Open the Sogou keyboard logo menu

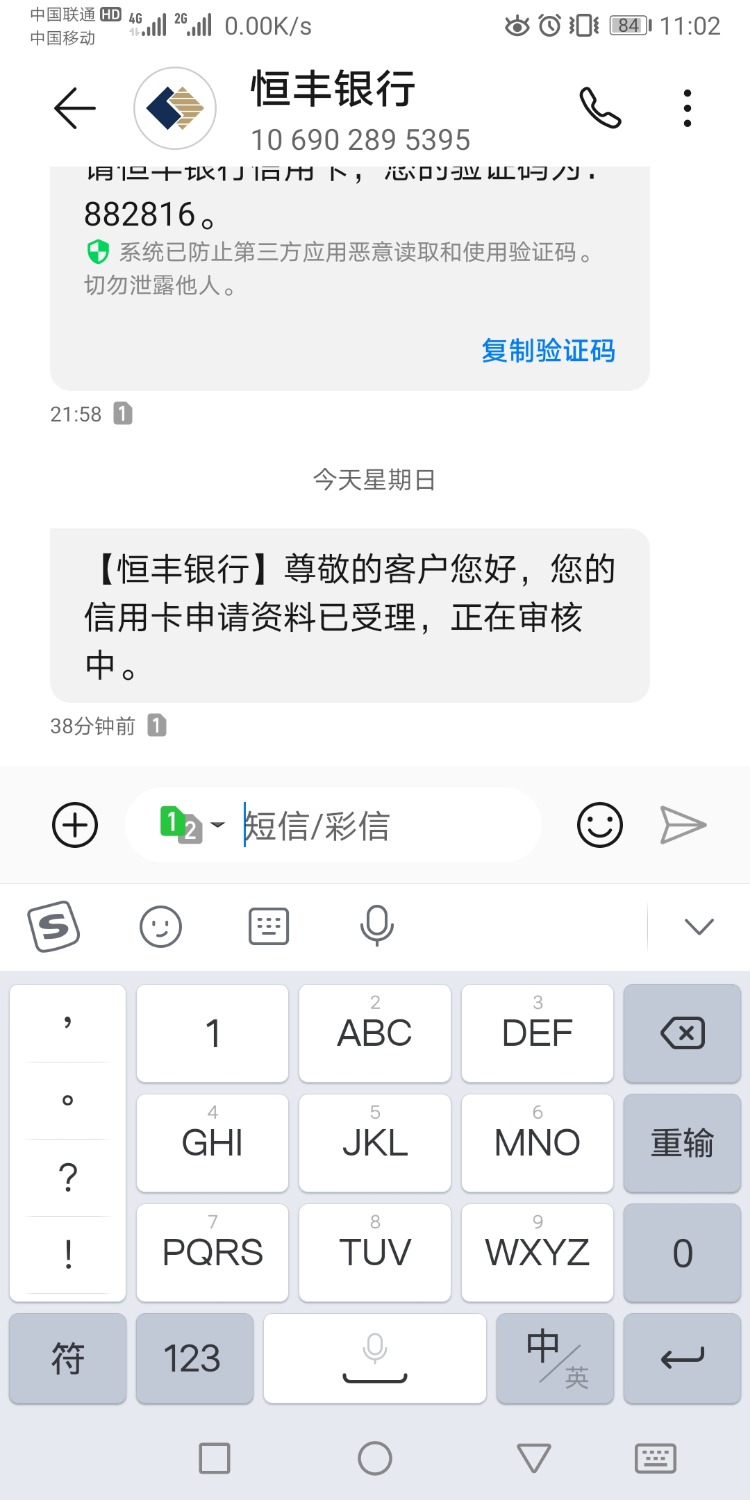53,927
